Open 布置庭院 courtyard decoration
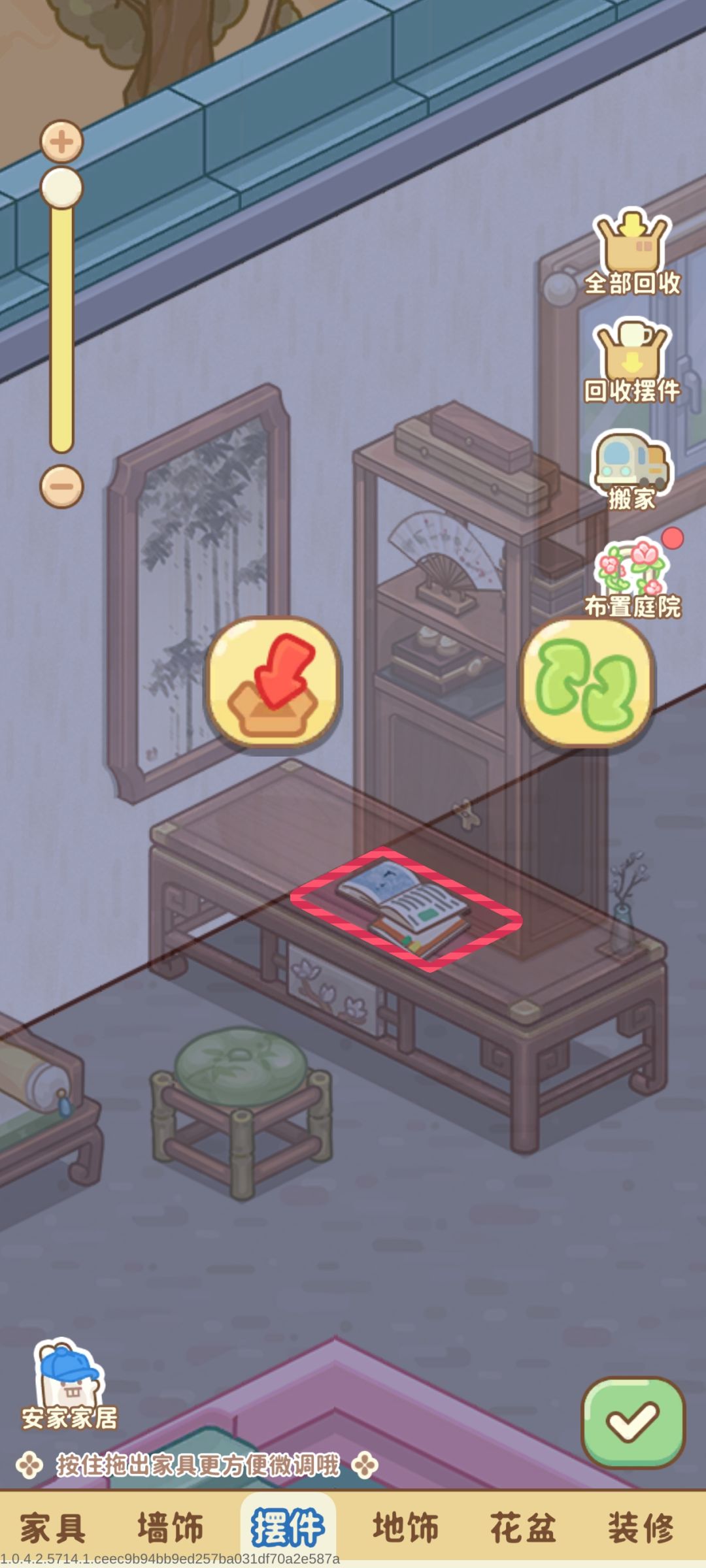This screenshot has height=1568, width=706. [x=633, y=578]
